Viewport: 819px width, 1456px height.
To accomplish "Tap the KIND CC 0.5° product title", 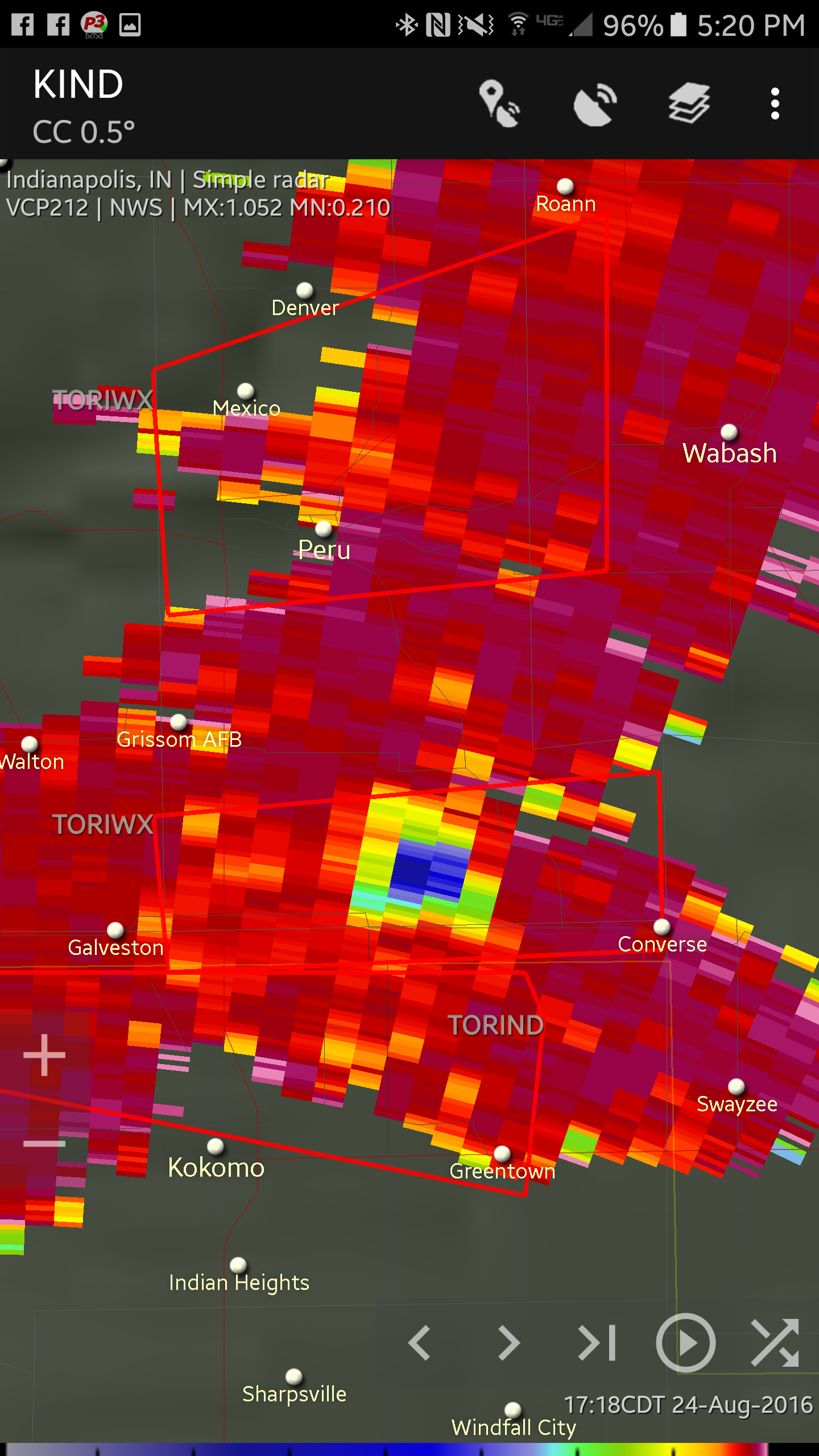I will [84, 106].
